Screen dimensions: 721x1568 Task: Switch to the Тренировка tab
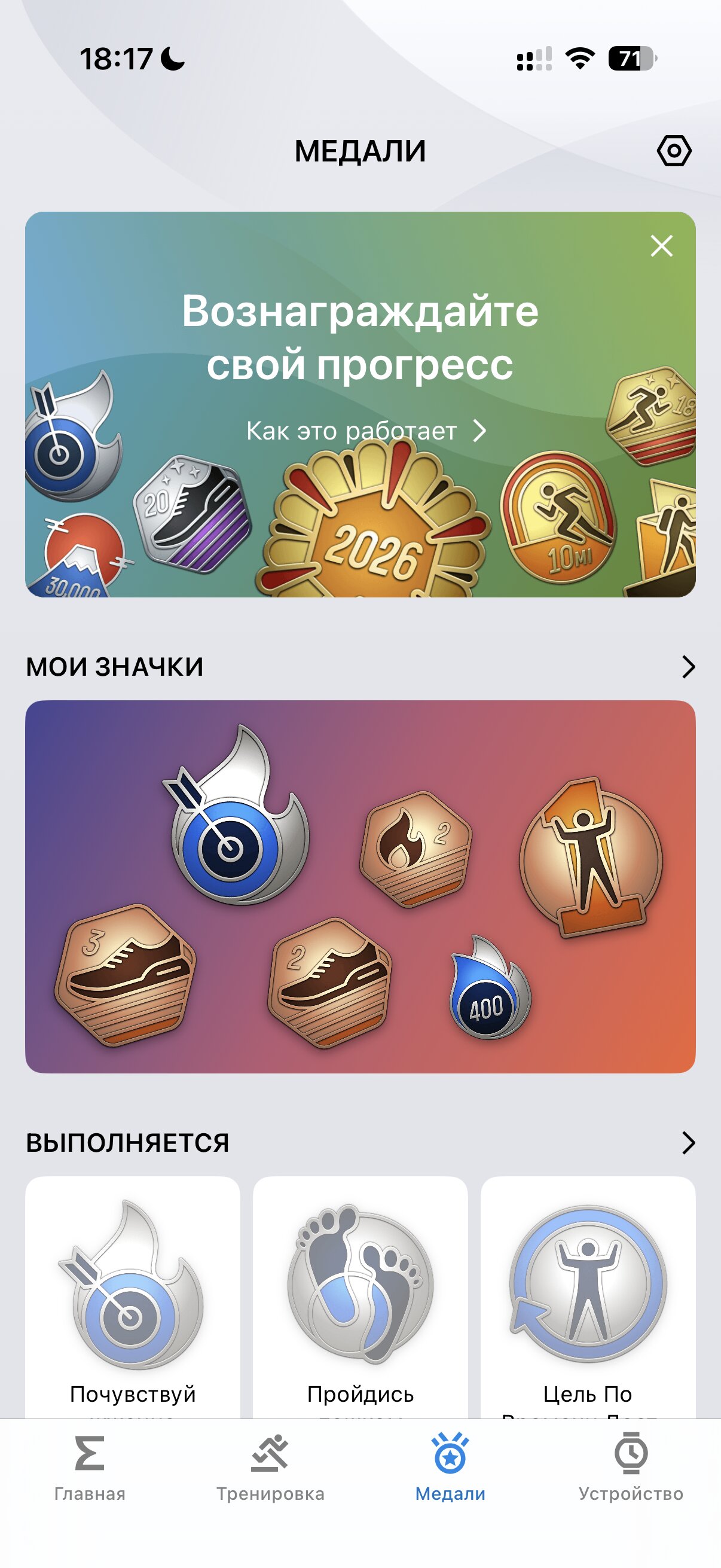coord(270,1468)
